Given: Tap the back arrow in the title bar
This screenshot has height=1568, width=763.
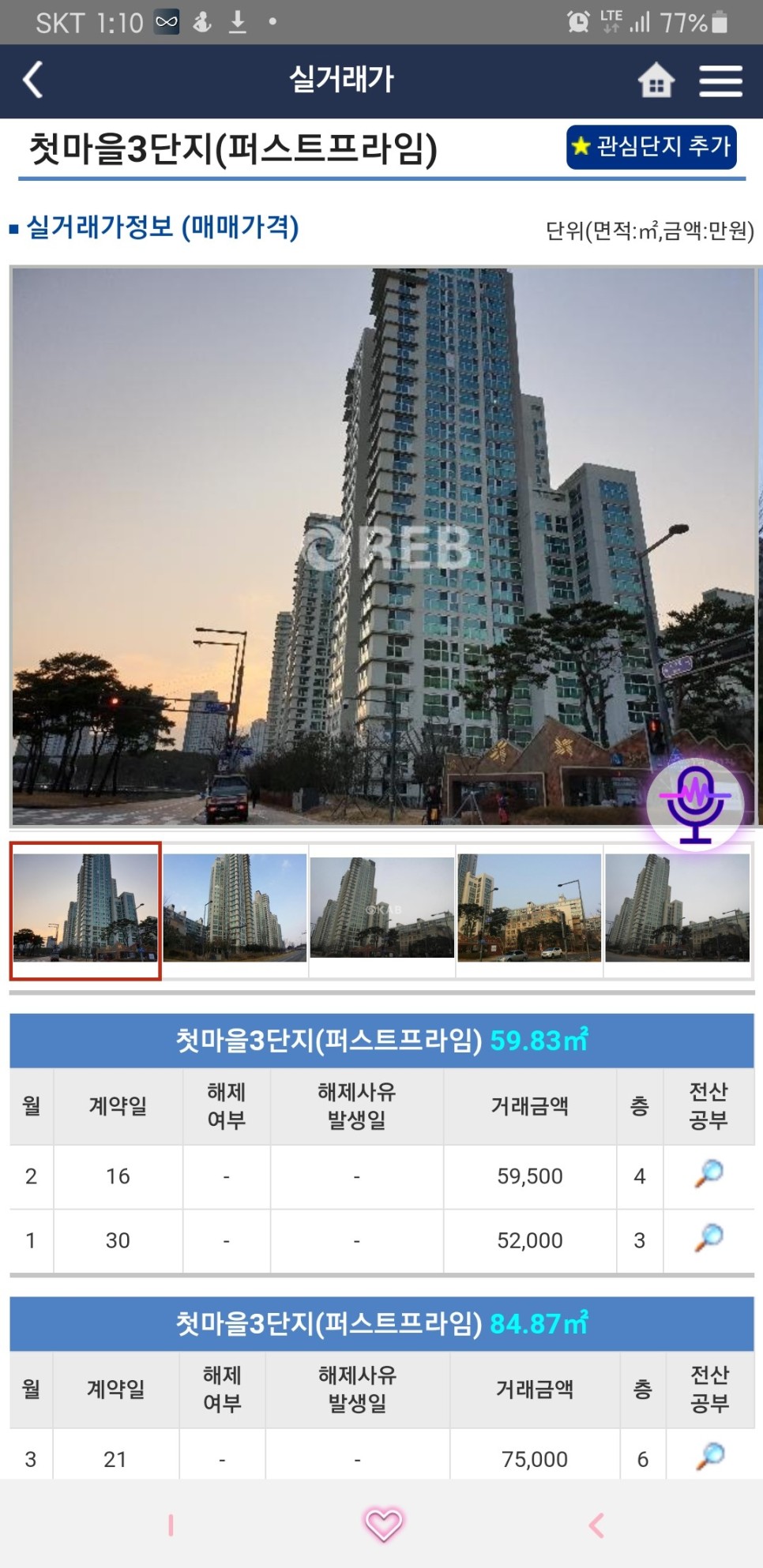Looking at the screenshot, I should pos(32,80).
